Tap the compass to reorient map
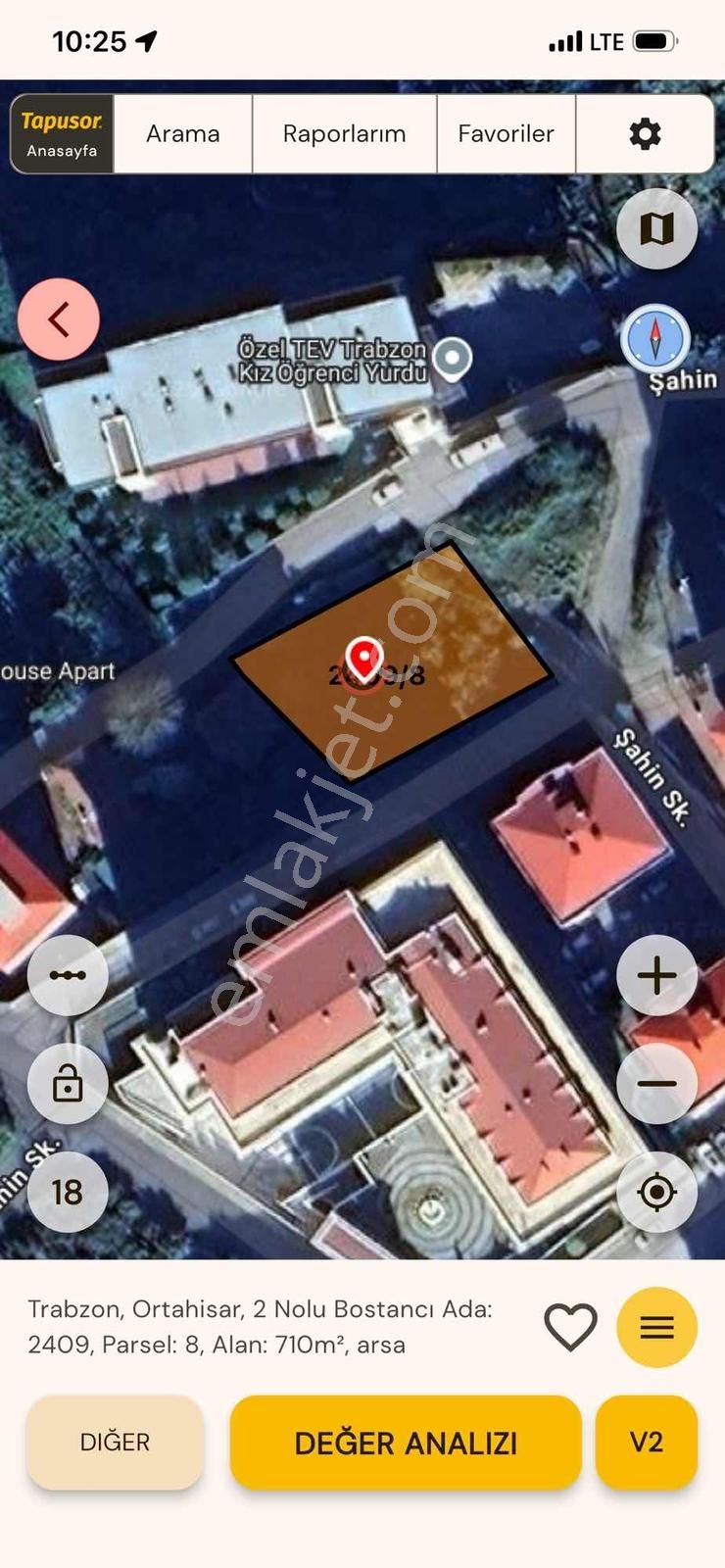 pos(655,338)
